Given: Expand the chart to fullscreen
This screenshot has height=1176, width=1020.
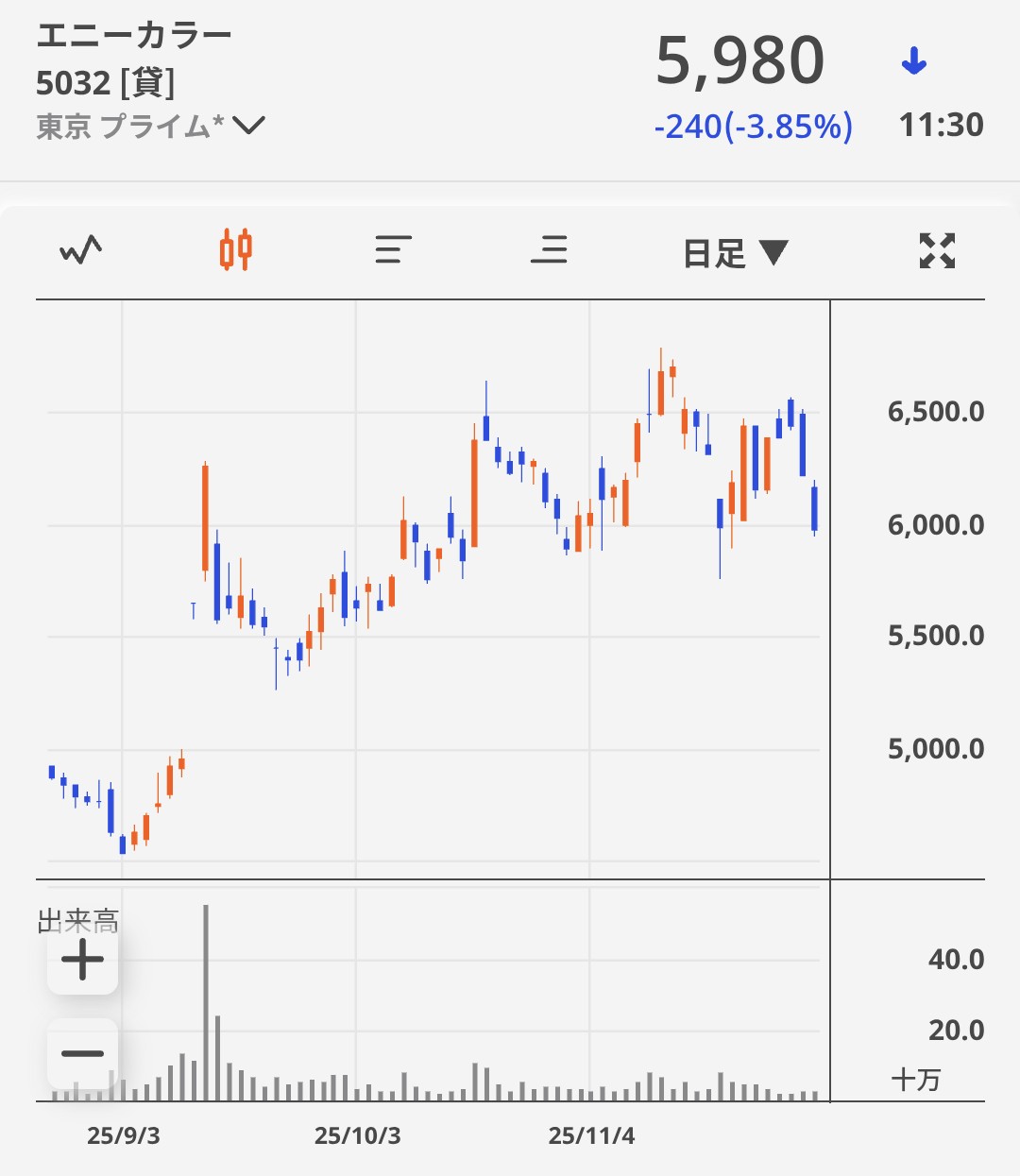Looking at the screenshot, I should point(937,251).
